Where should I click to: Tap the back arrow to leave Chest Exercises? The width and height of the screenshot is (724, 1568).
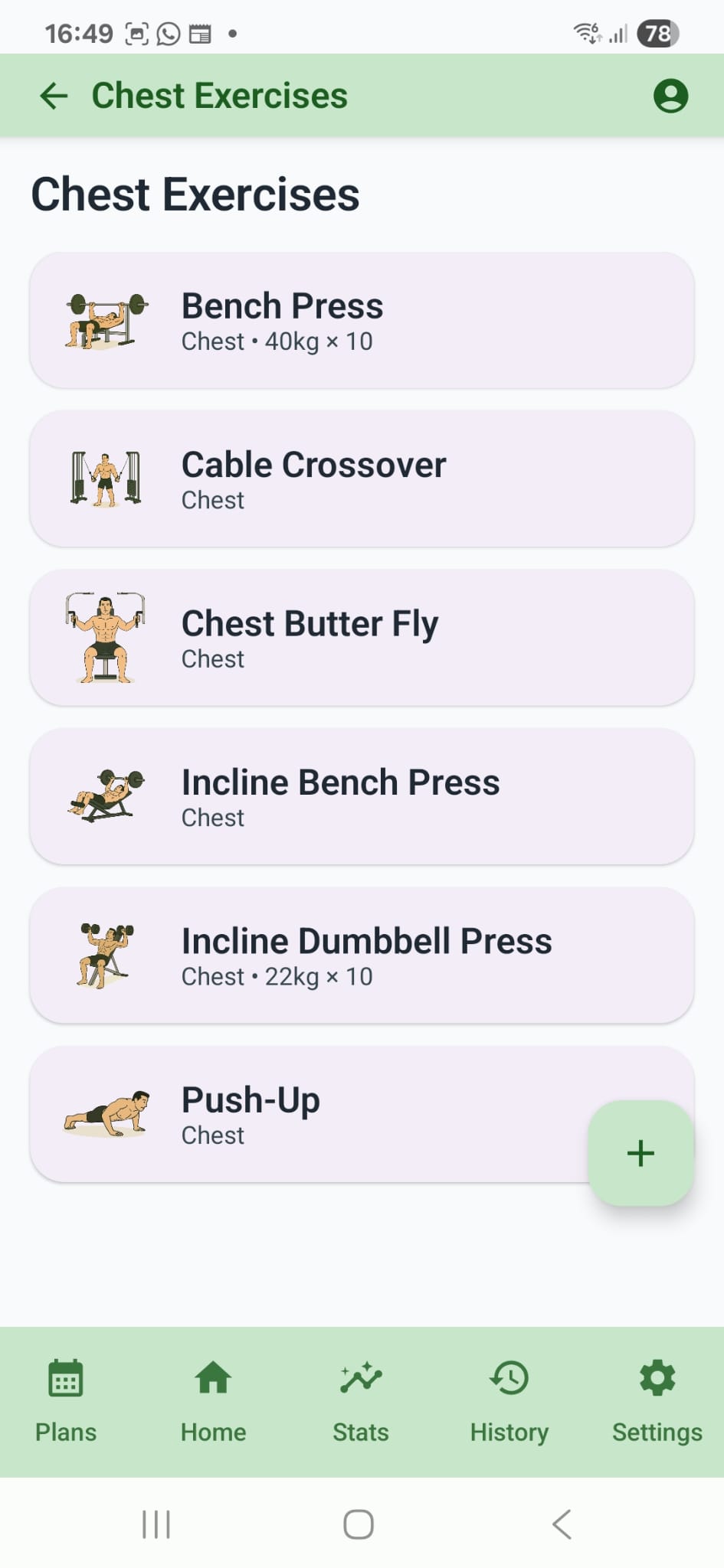pos(52,95)
